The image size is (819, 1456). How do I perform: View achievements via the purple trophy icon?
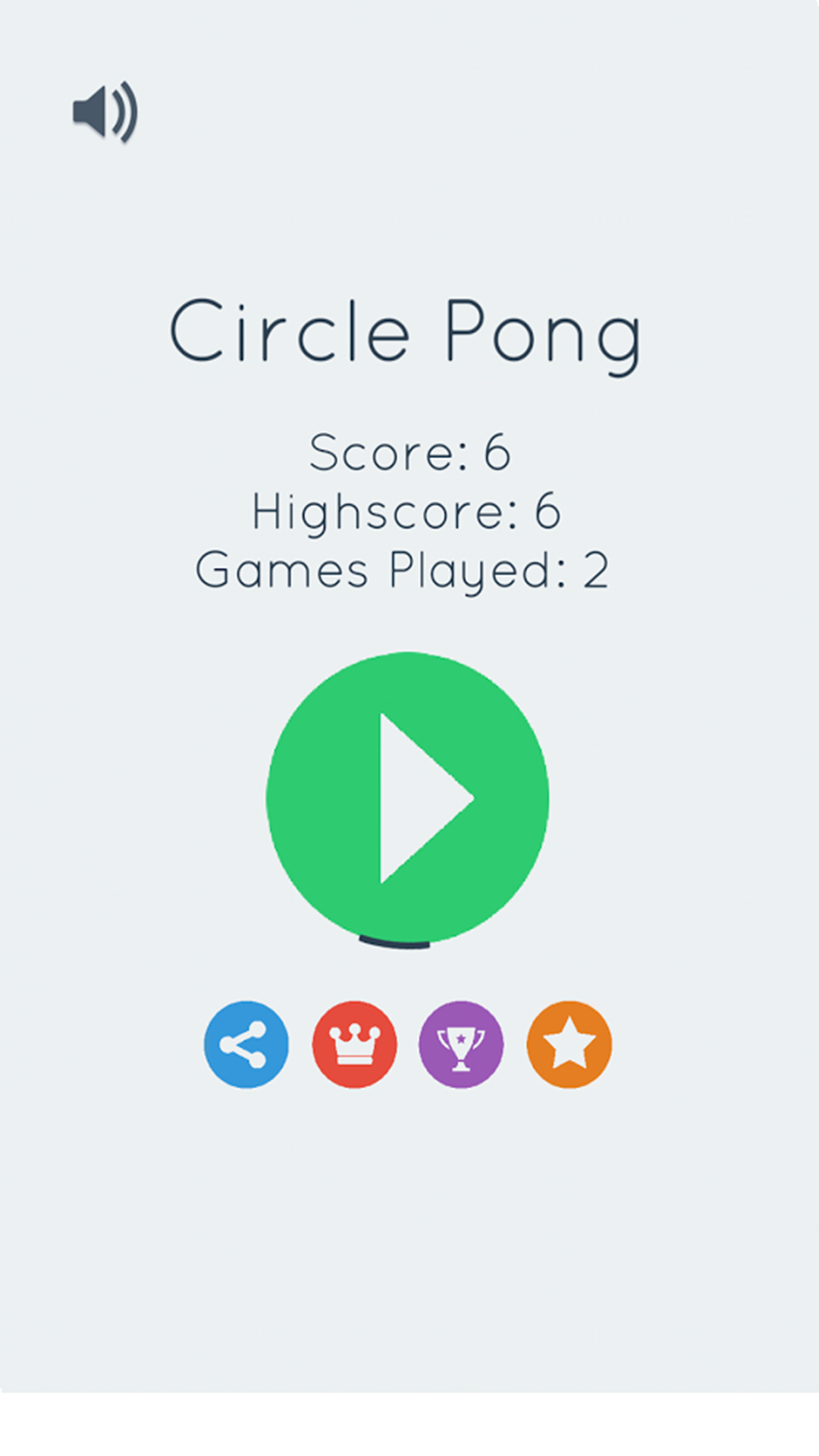461,1044
